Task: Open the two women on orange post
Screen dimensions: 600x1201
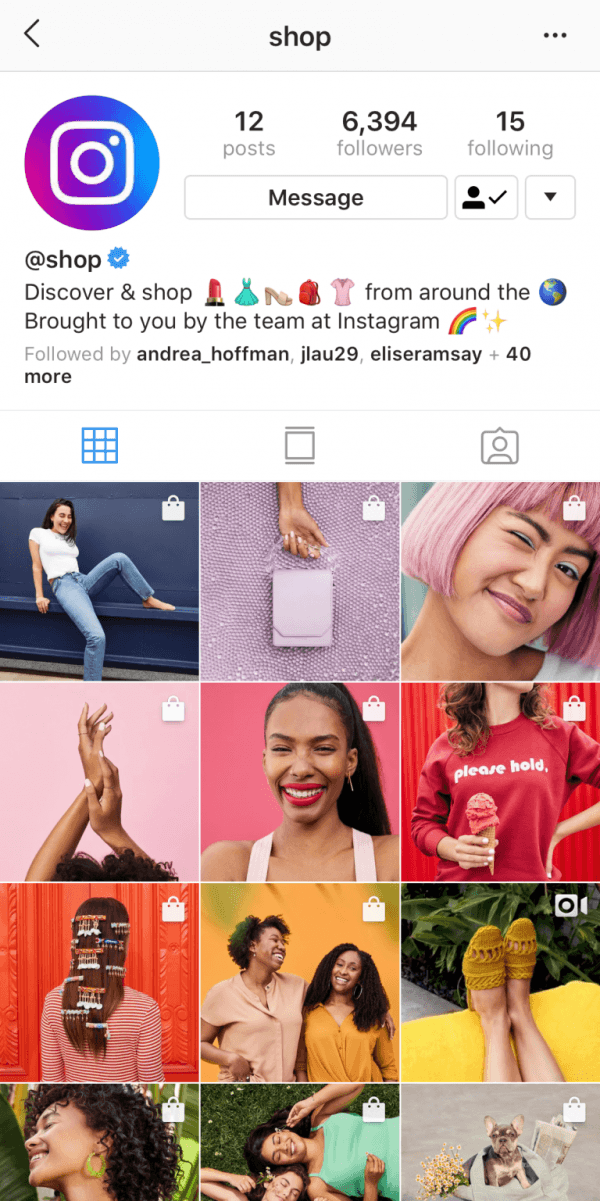Action: coord(300,982)
